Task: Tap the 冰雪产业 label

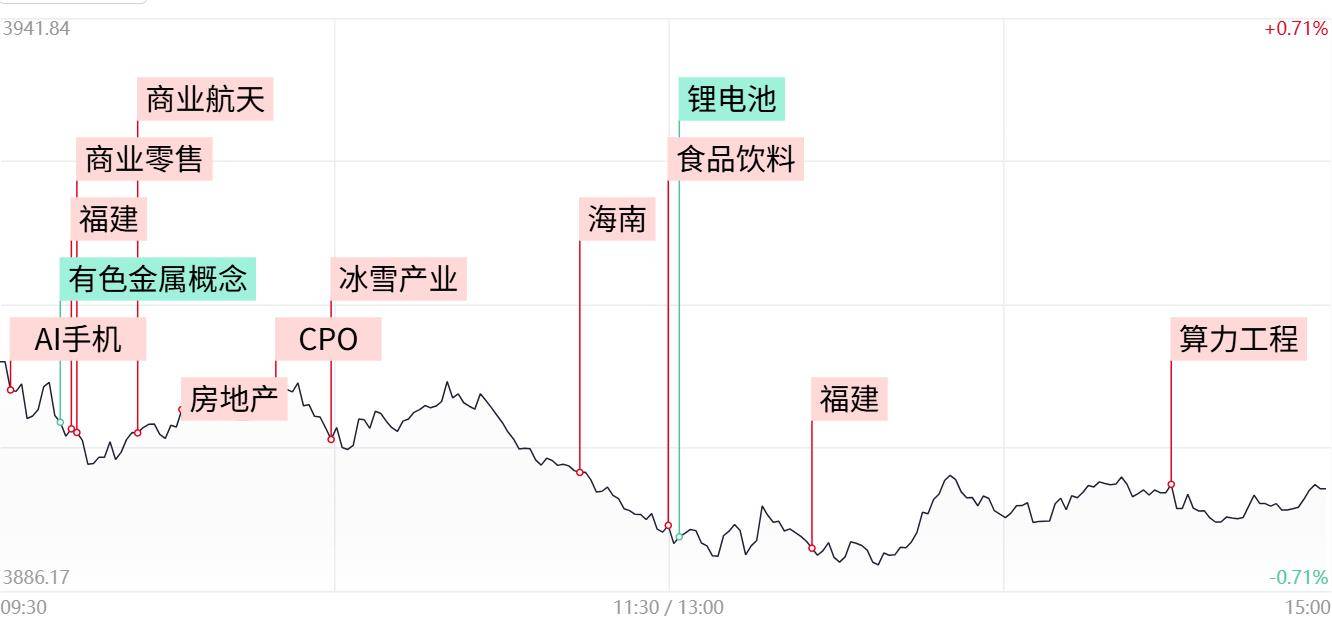Action: [398, 279]
